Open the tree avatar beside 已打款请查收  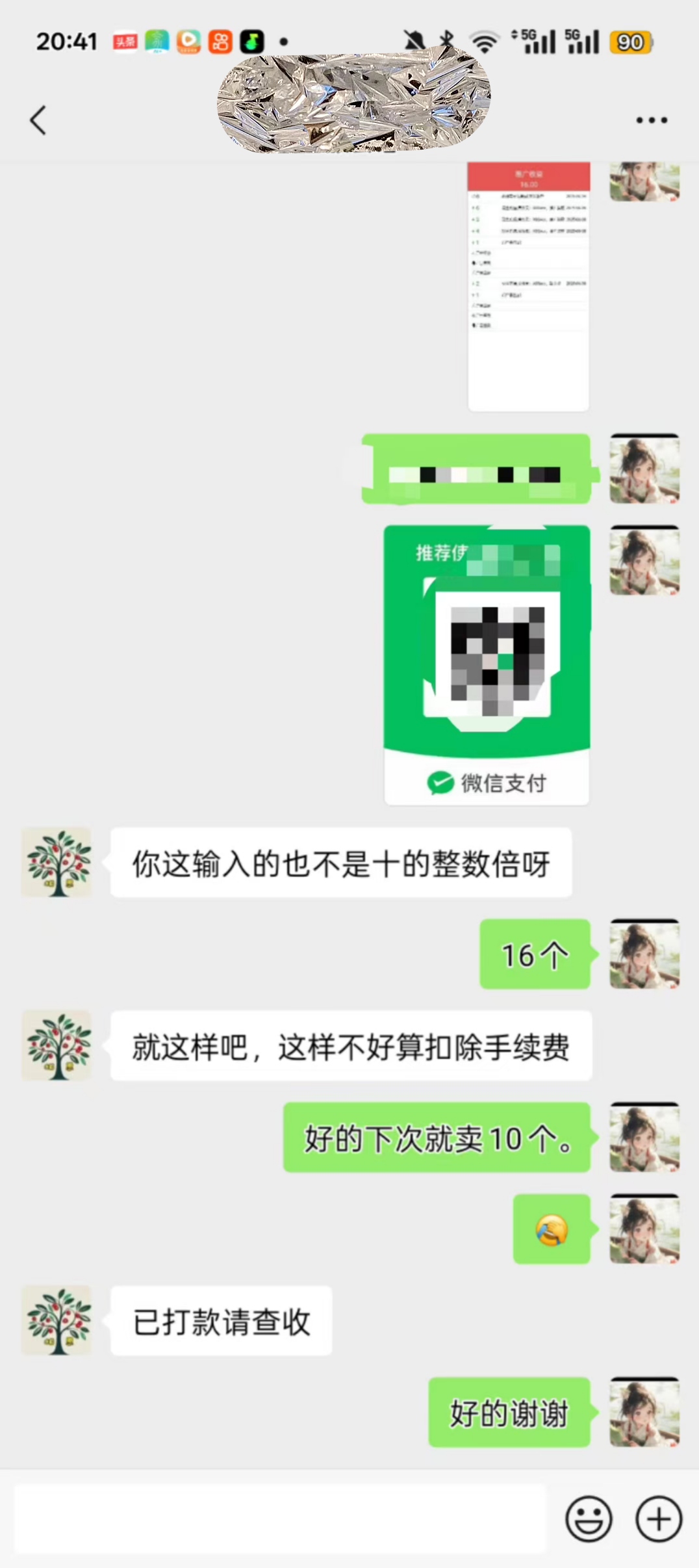(x=57, y=1320)
